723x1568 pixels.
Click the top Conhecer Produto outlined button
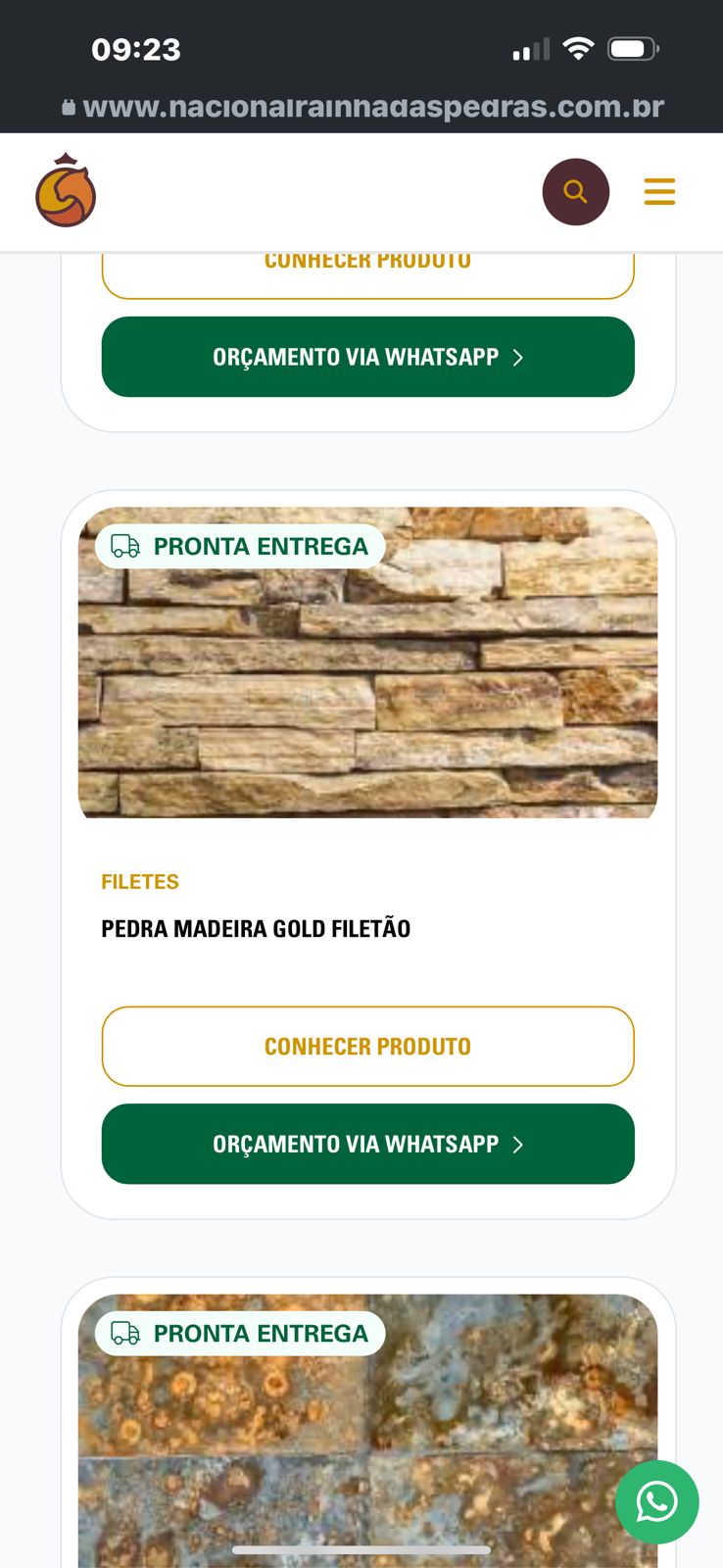pyautogui.click(x=367, y=265)
